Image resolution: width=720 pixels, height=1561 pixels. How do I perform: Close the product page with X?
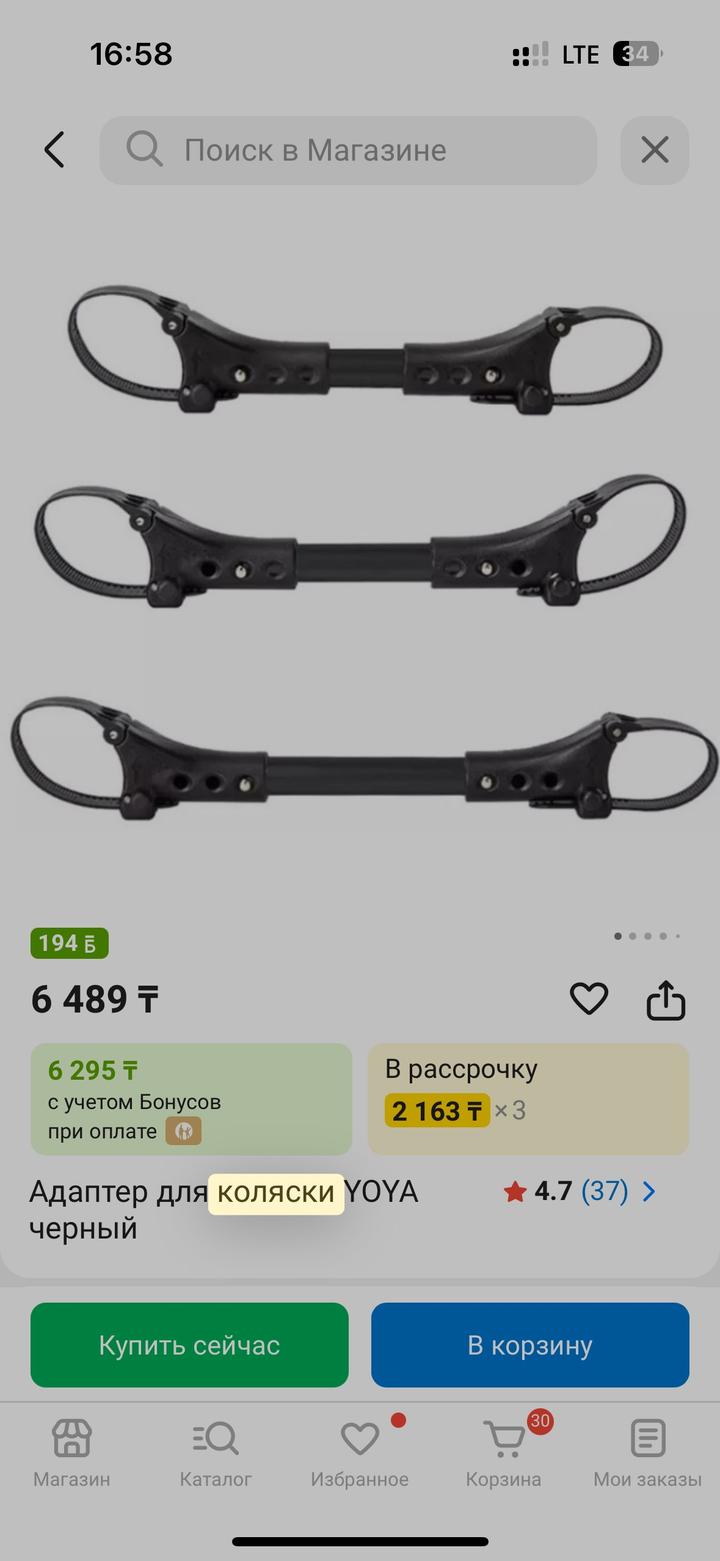[654, 150]
